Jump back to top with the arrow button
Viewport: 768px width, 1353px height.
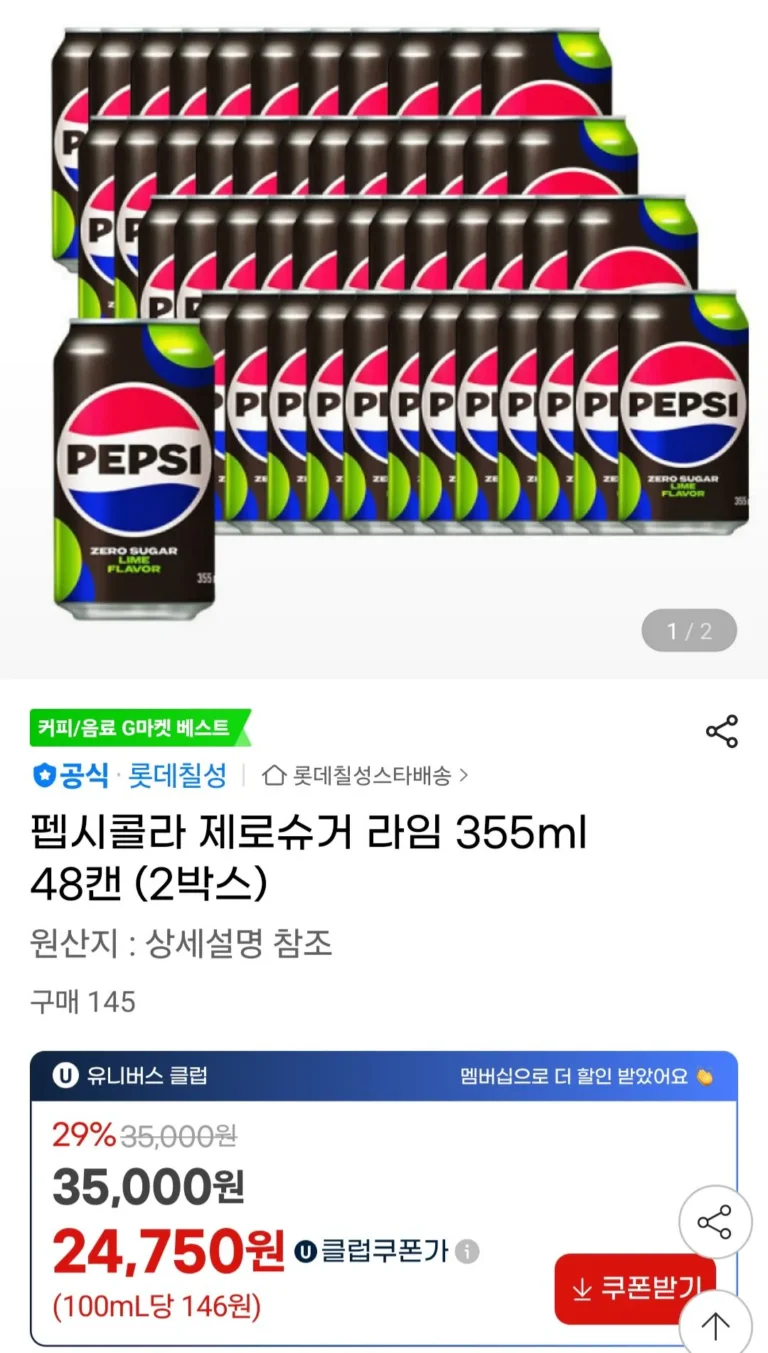715,1325
